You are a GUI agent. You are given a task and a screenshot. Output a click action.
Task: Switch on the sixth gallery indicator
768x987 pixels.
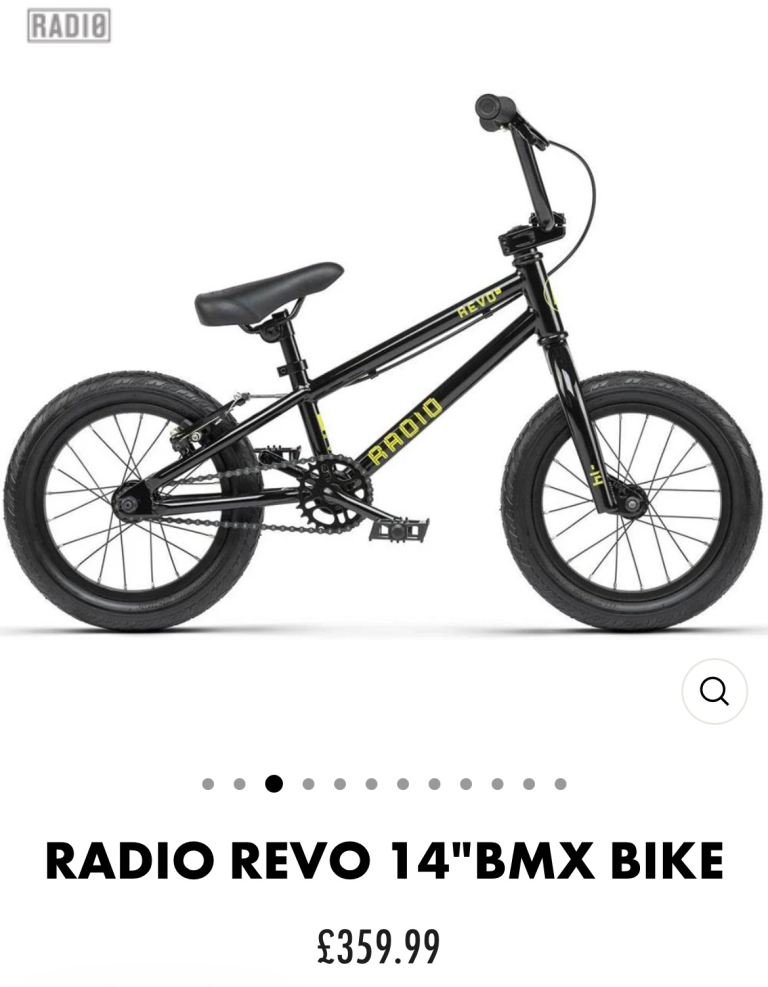pyautogui.click(x=370, y=784)
